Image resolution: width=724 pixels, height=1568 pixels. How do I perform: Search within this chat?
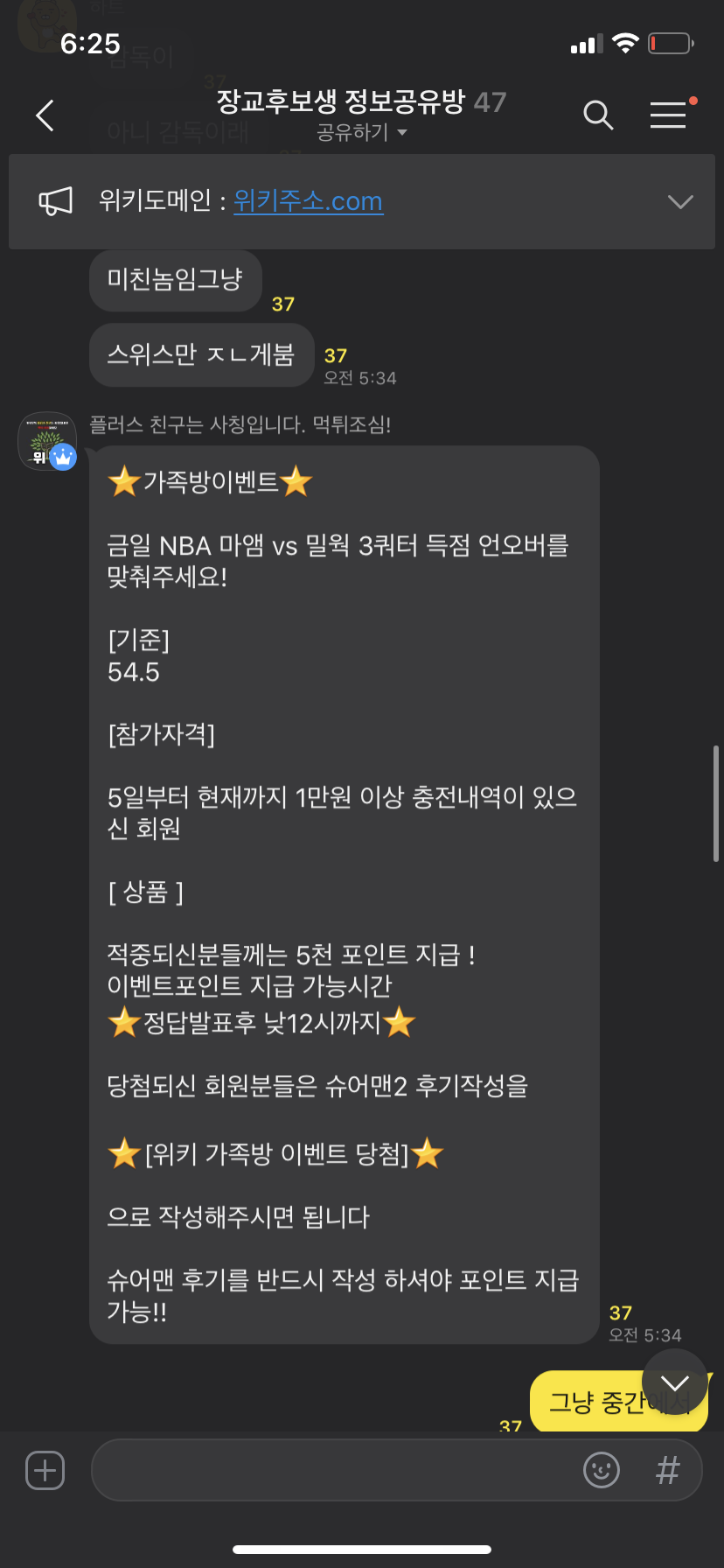click(x=598, y=115)
